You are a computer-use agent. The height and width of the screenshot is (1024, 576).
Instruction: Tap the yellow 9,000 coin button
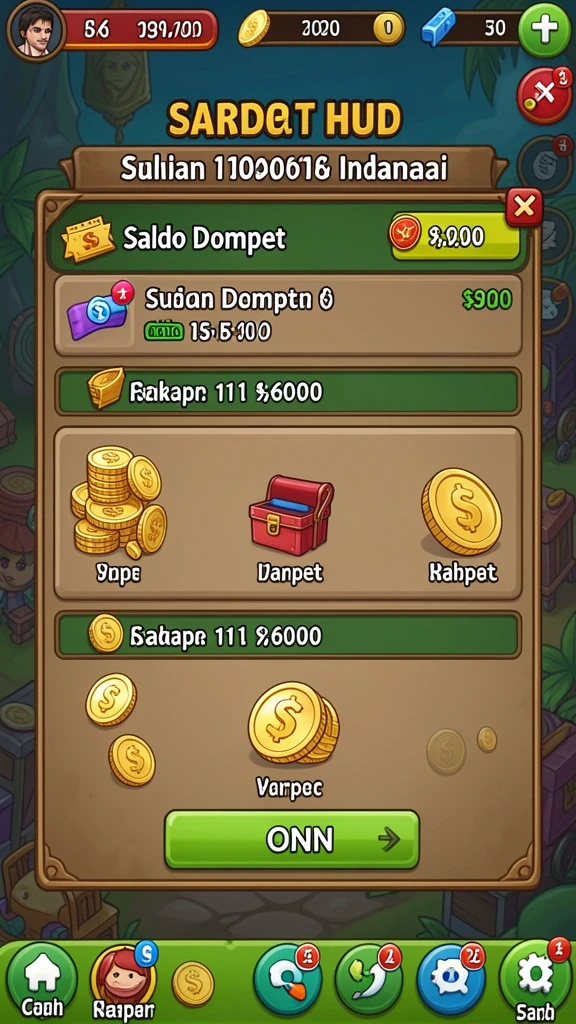[454, 236]
